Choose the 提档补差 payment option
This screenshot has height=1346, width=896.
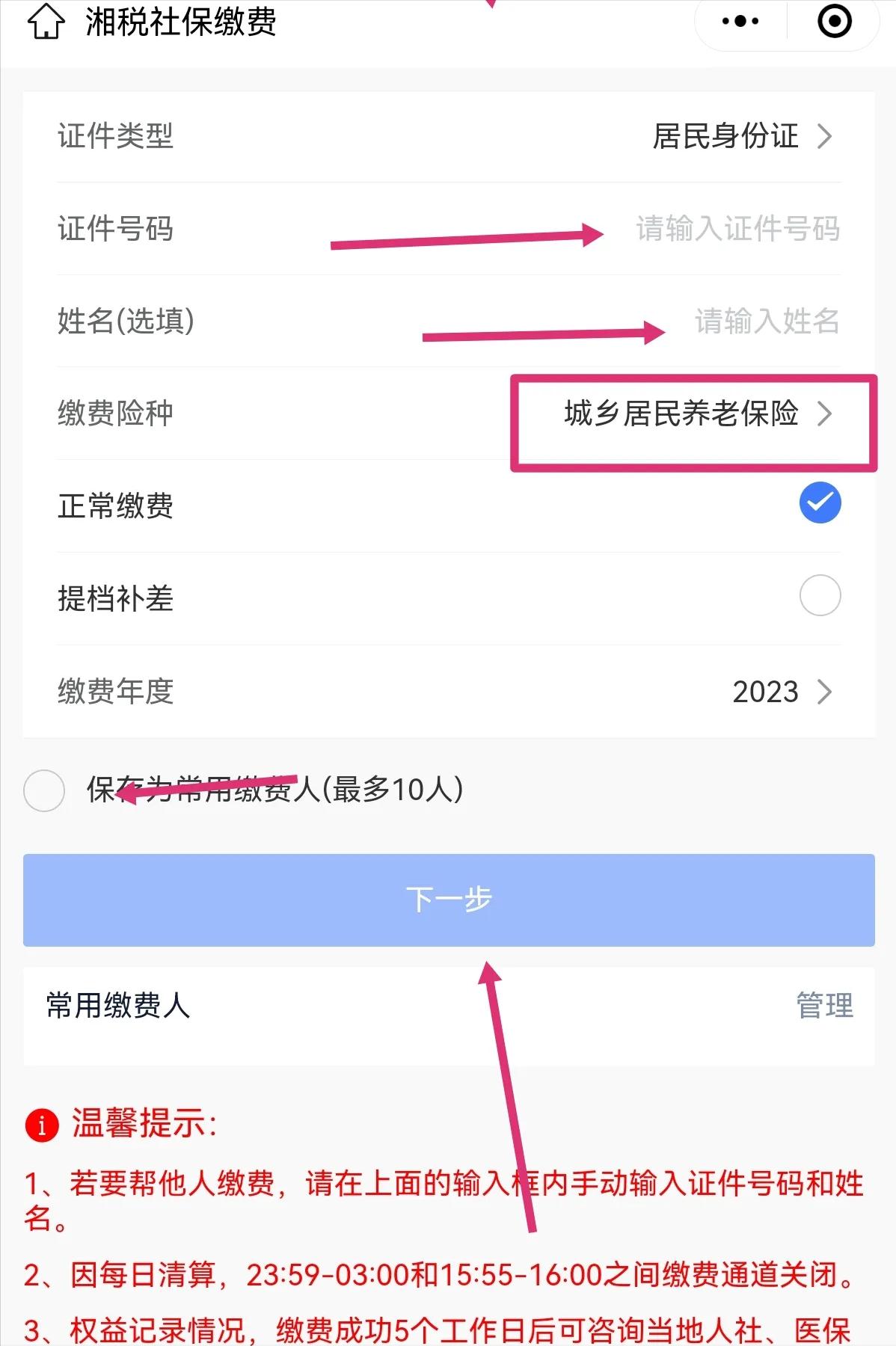819,595
